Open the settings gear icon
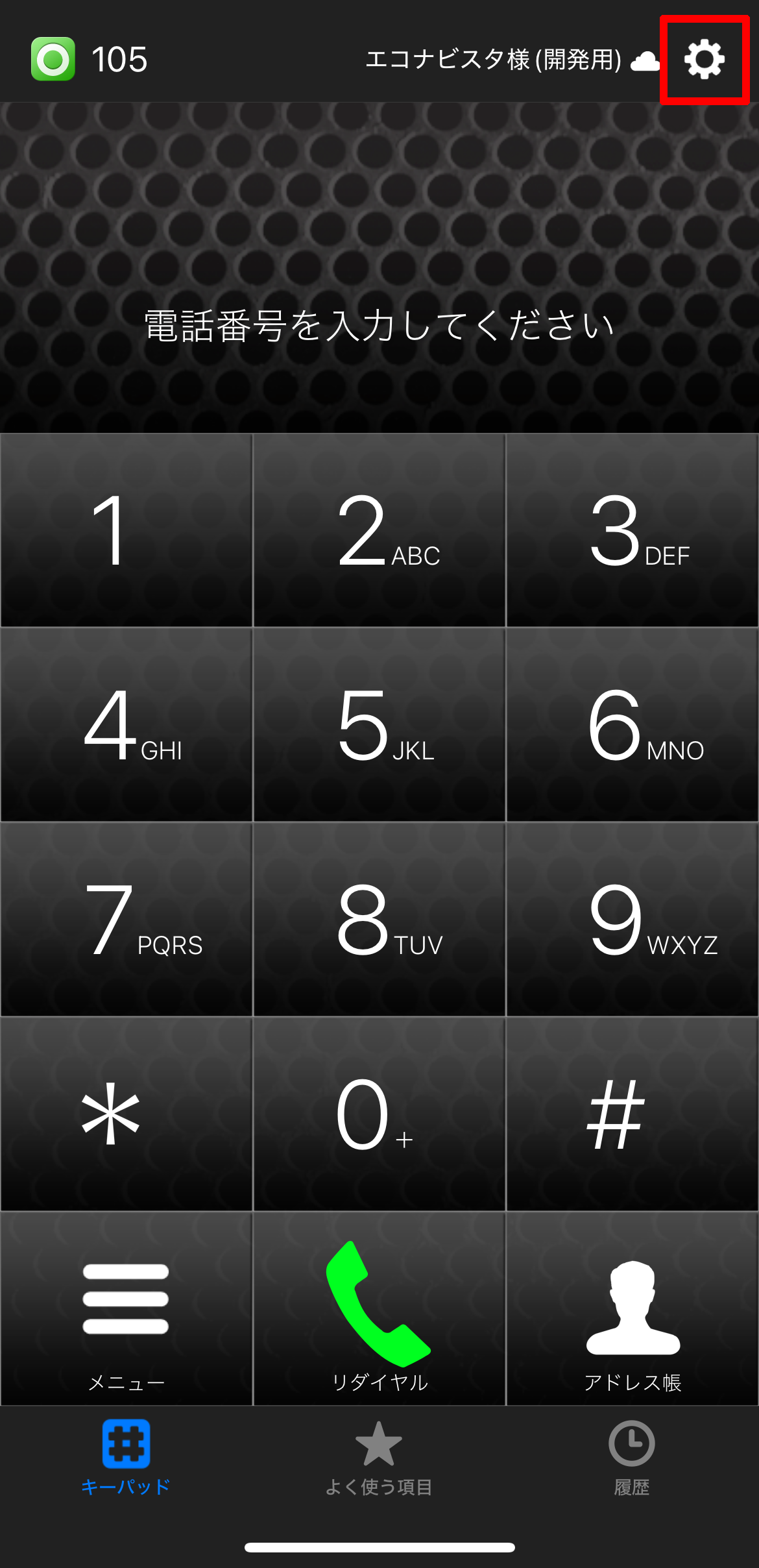This screenshot has width=759, height=1568. 705,60
